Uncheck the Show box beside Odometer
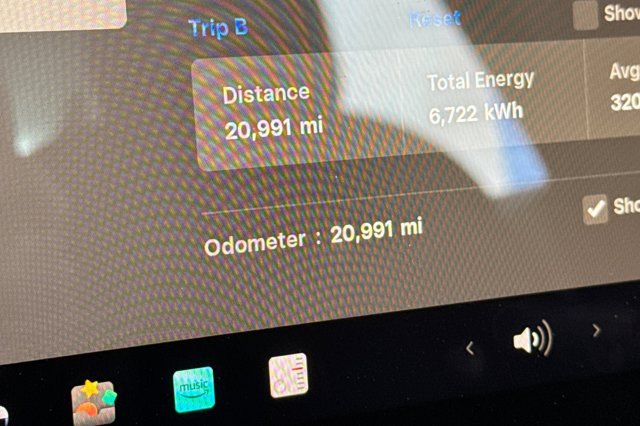Screen dimensions: 640x426 tap(596, 209)
